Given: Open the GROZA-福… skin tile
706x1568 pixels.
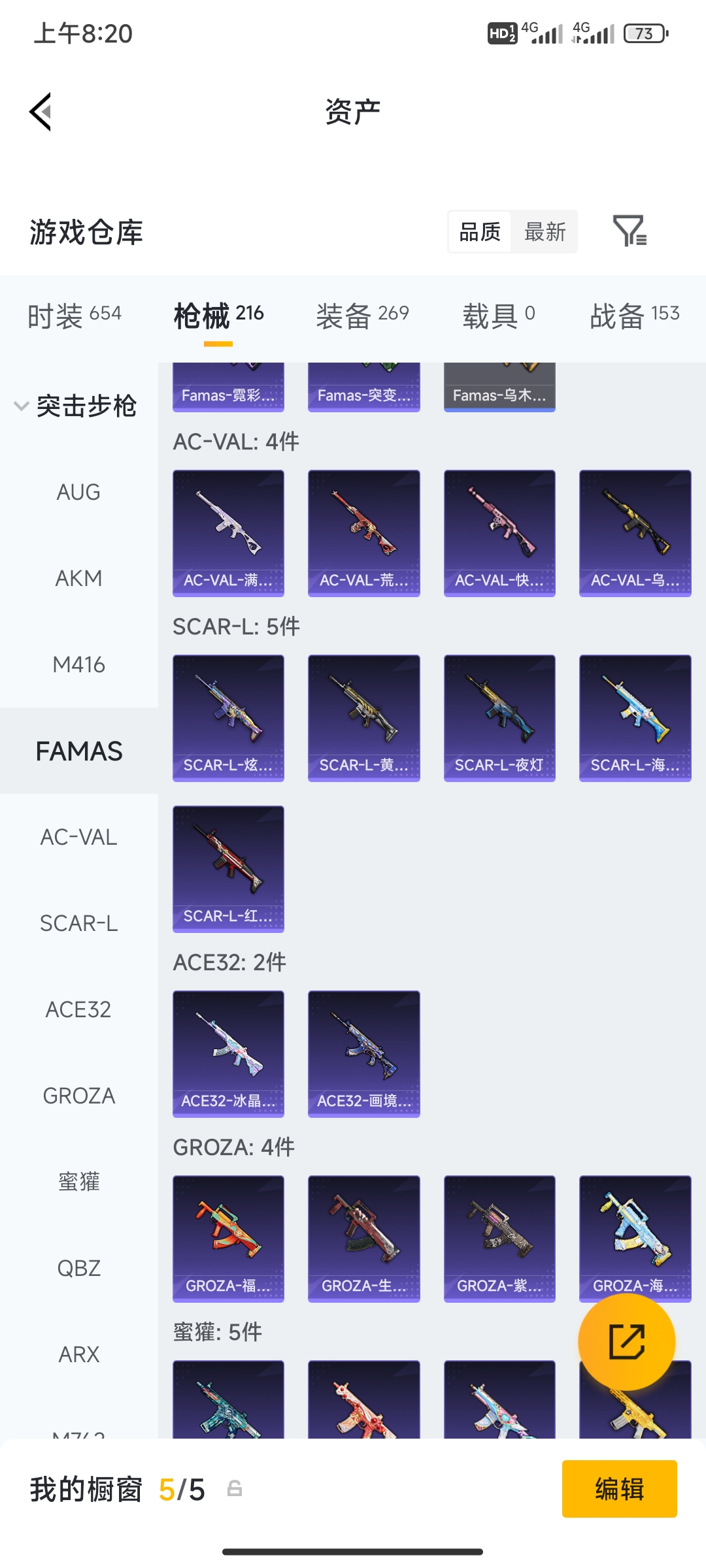Looking at the screenshot, I should 228,1239.
